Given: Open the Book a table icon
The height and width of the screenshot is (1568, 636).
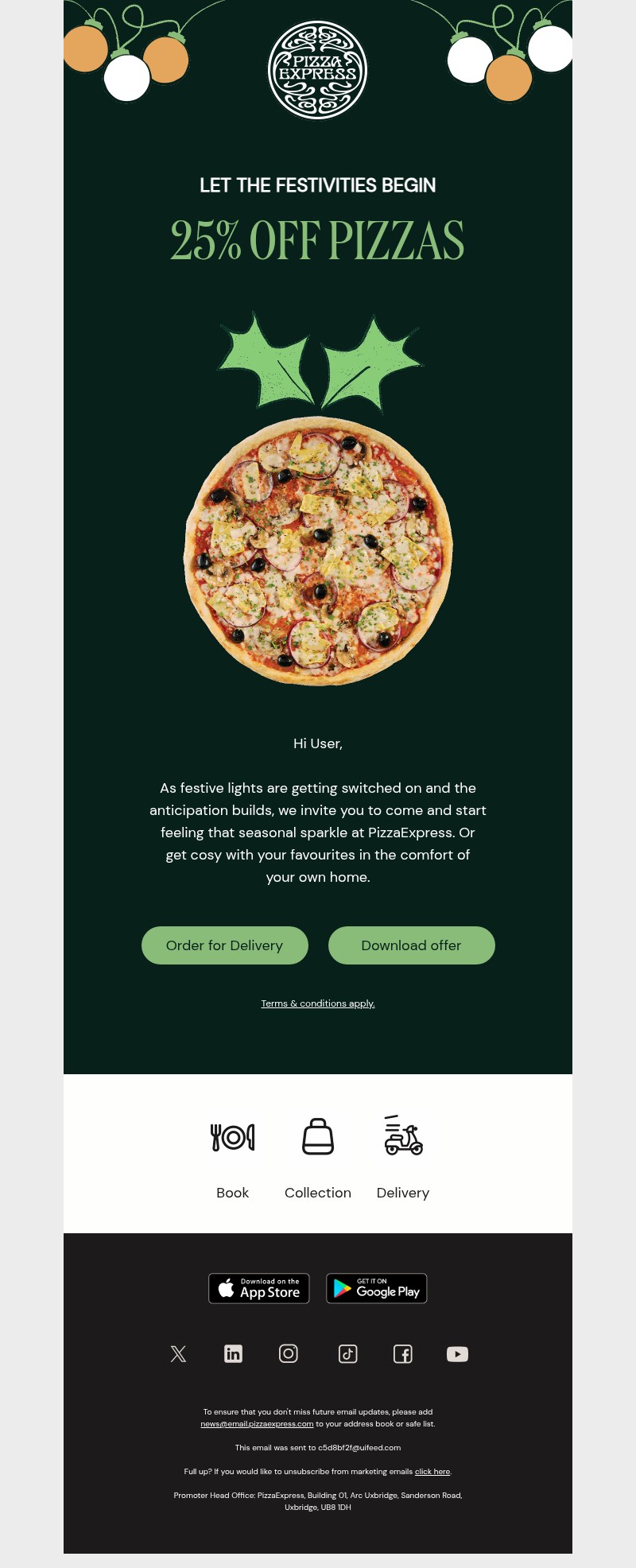Looking at the screenshot, I should tap(232, 1137).
